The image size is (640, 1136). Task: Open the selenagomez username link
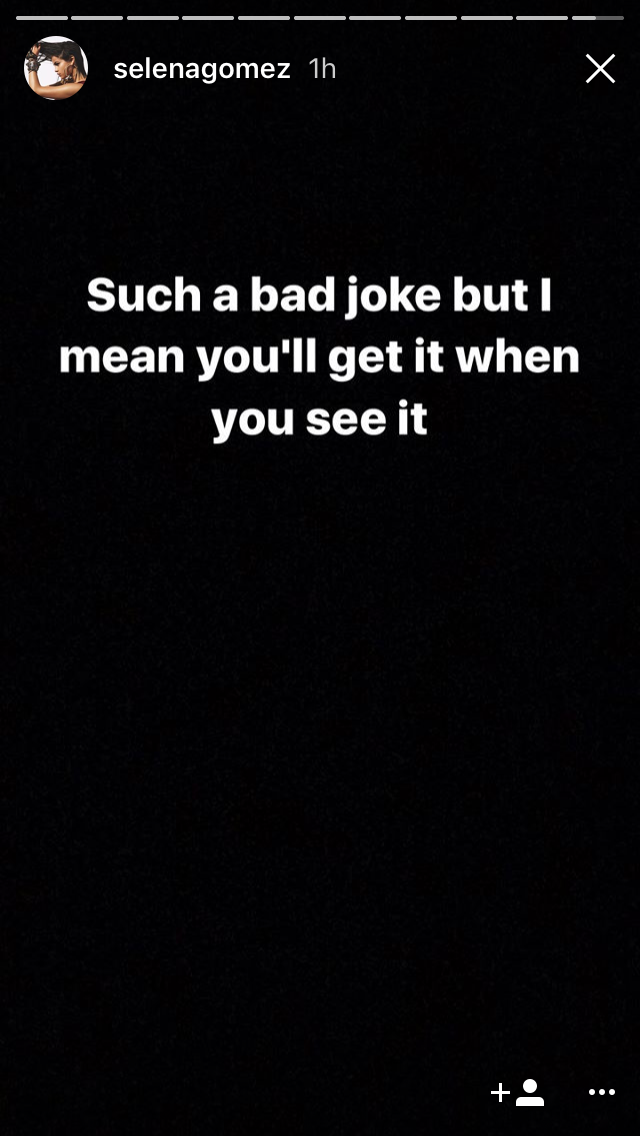click(202, 69)
